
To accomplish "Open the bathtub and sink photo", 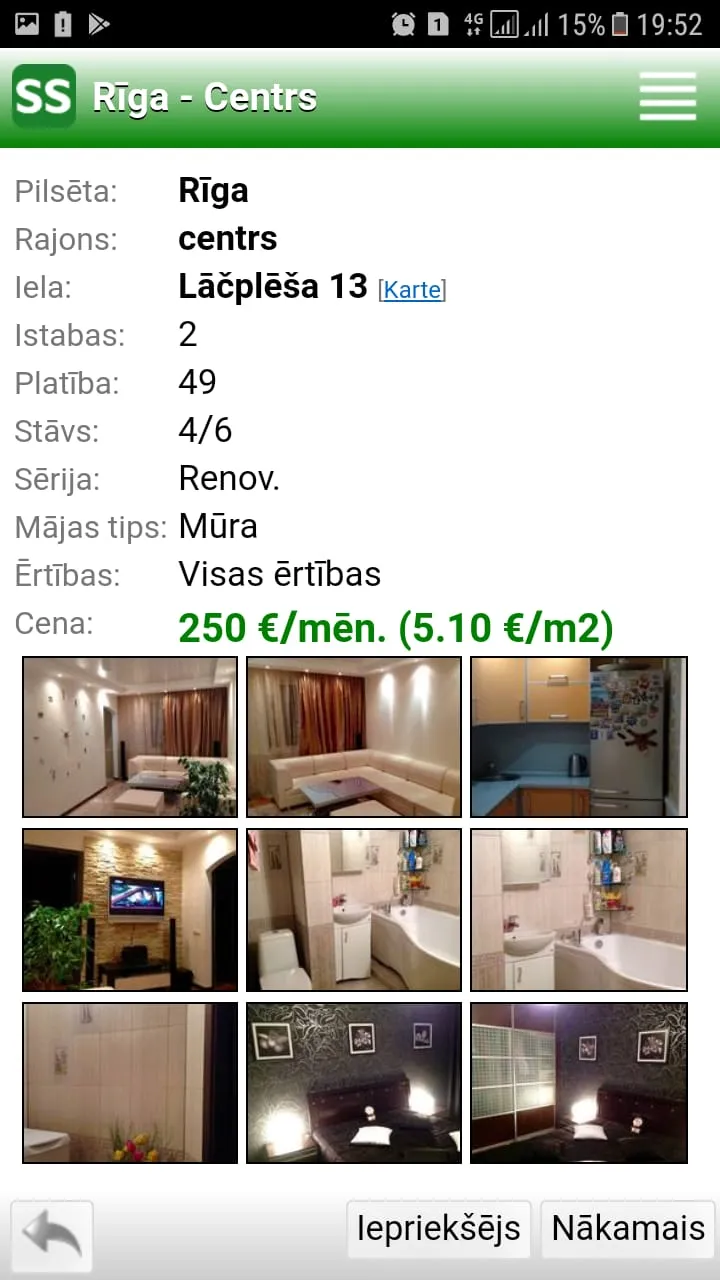I will tap(579, 910).
